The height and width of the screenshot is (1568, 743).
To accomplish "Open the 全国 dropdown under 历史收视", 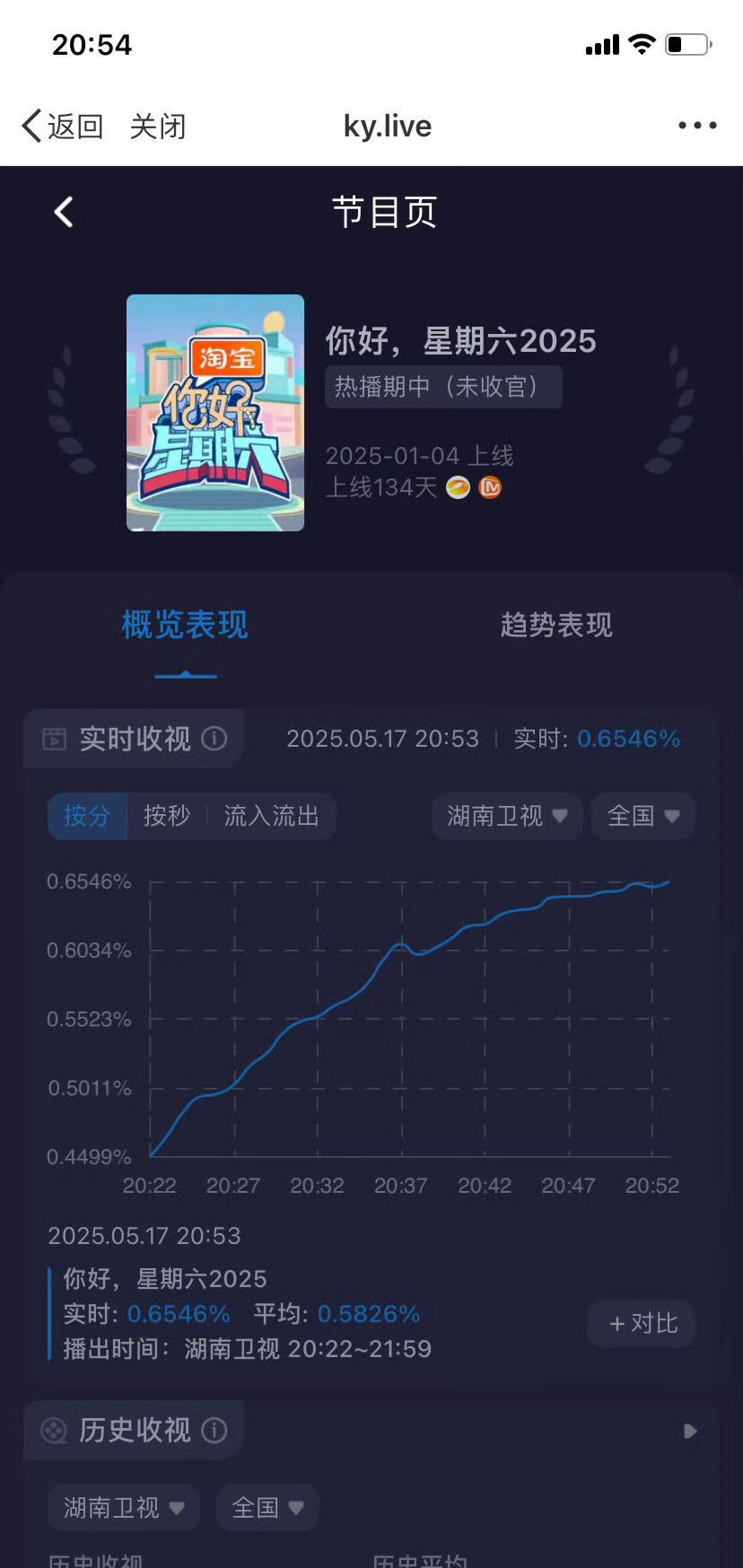I will pos(267,1507).
